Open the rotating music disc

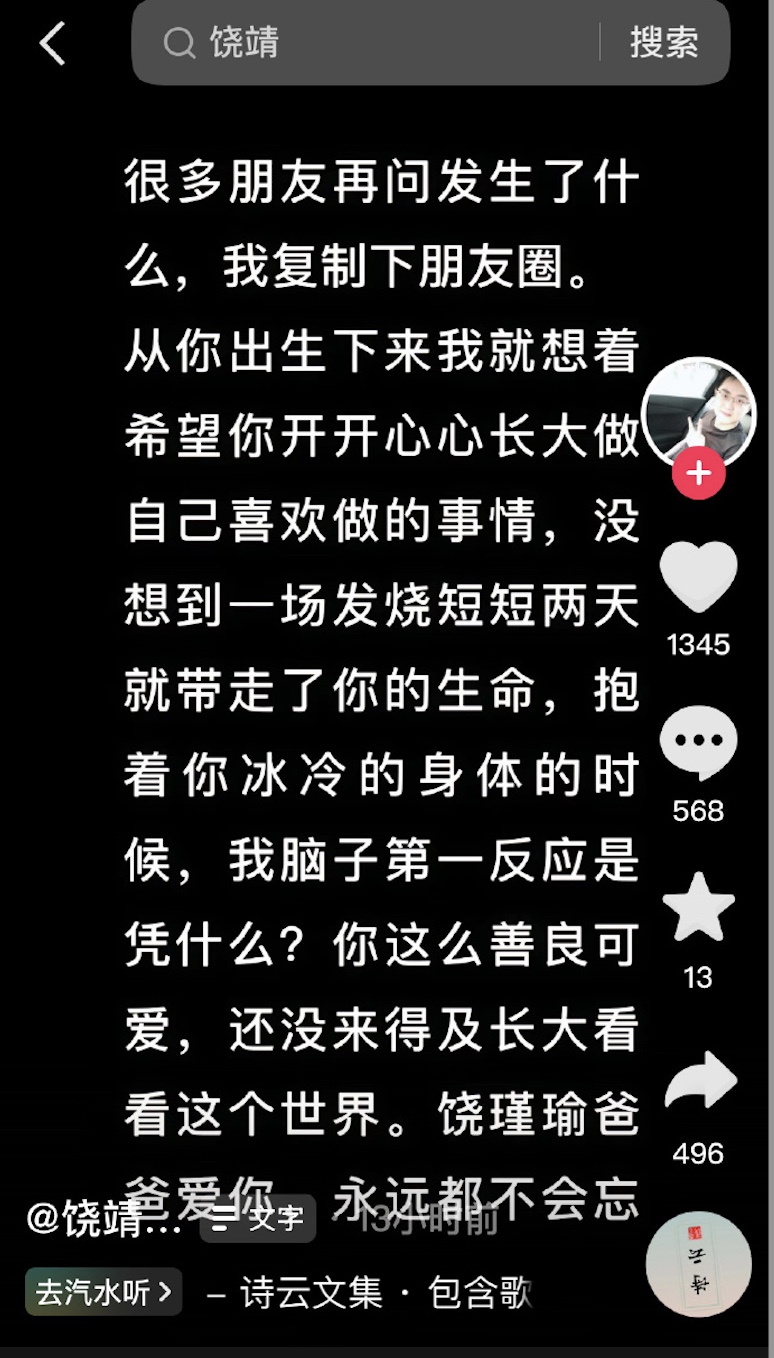(x=699, y=1263)
